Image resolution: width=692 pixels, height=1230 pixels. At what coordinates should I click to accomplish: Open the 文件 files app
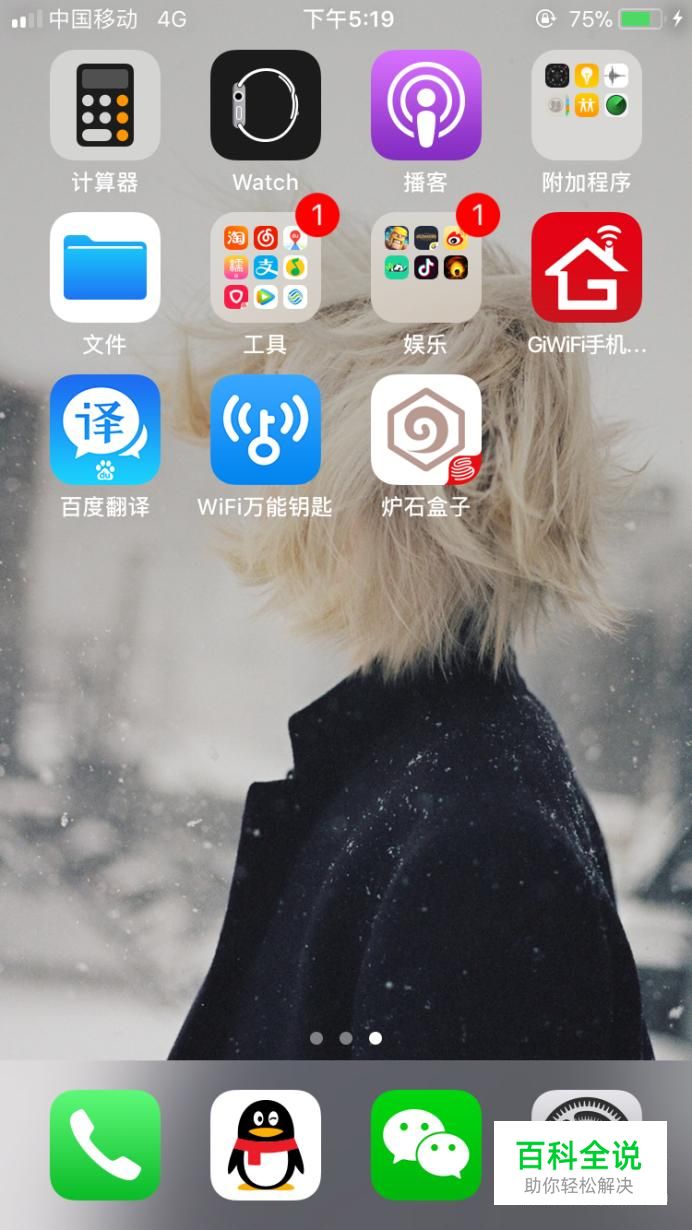pos(105,267)
